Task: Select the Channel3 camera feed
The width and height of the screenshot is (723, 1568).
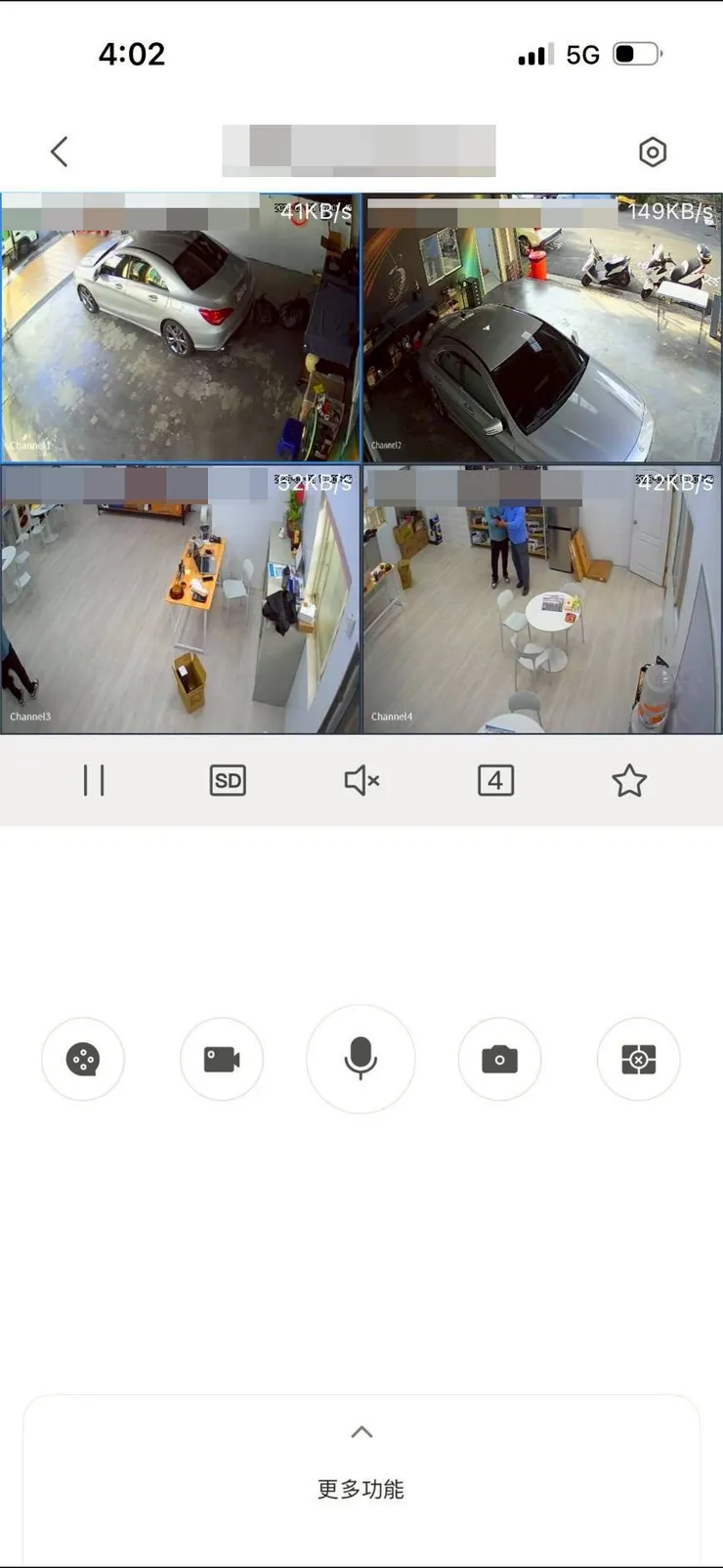Action: click(x=181, y=600)
